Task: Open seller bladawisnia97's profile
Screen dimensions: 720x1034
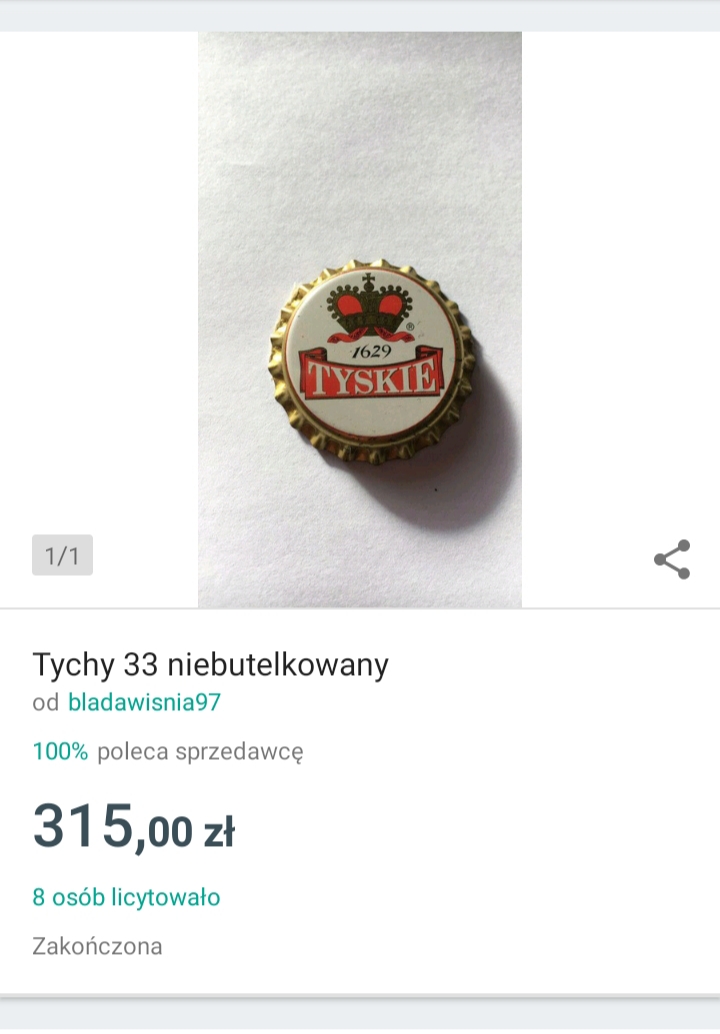Action: coord(144,702)
